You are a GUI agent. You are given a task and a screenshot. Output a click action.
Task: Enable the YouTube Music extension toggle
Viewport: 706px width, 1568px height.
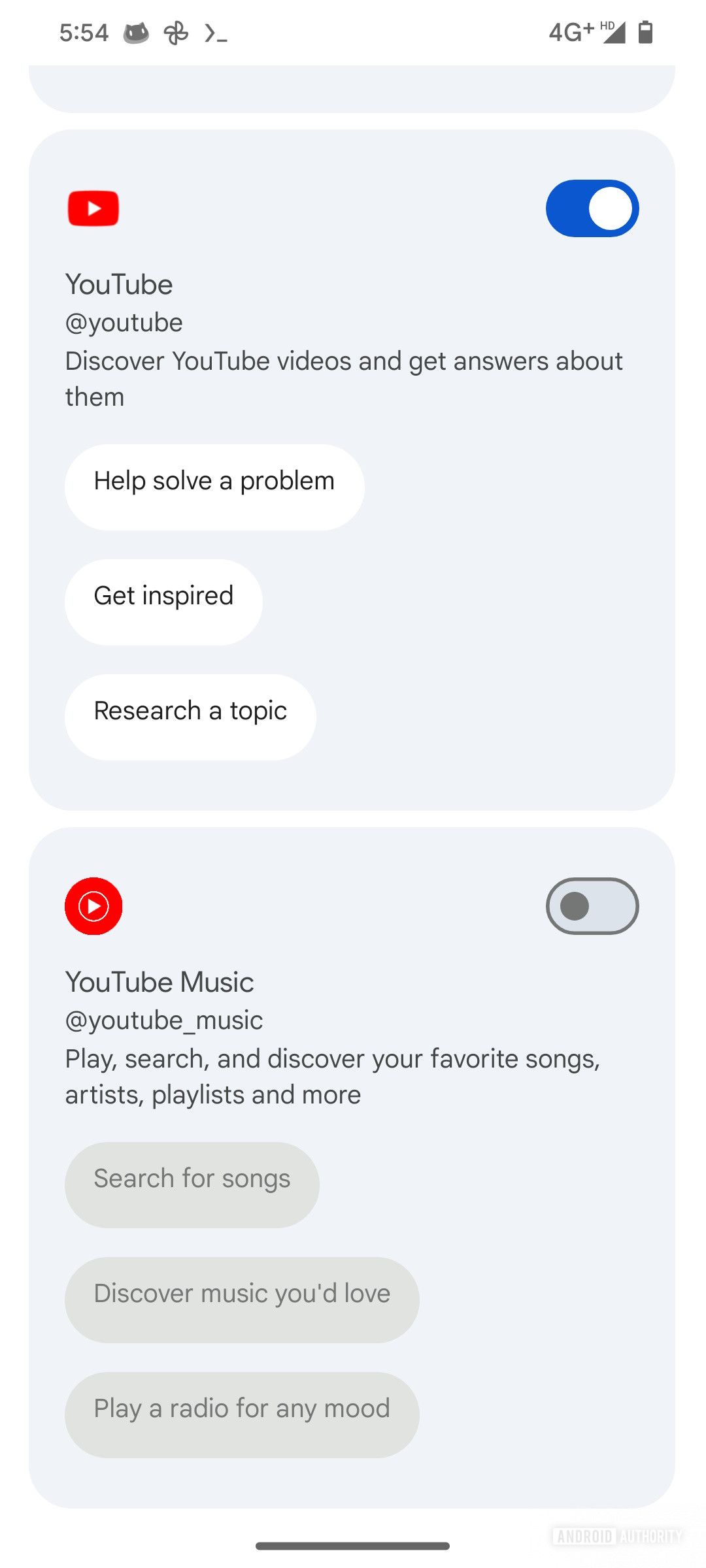click(591, 906)
